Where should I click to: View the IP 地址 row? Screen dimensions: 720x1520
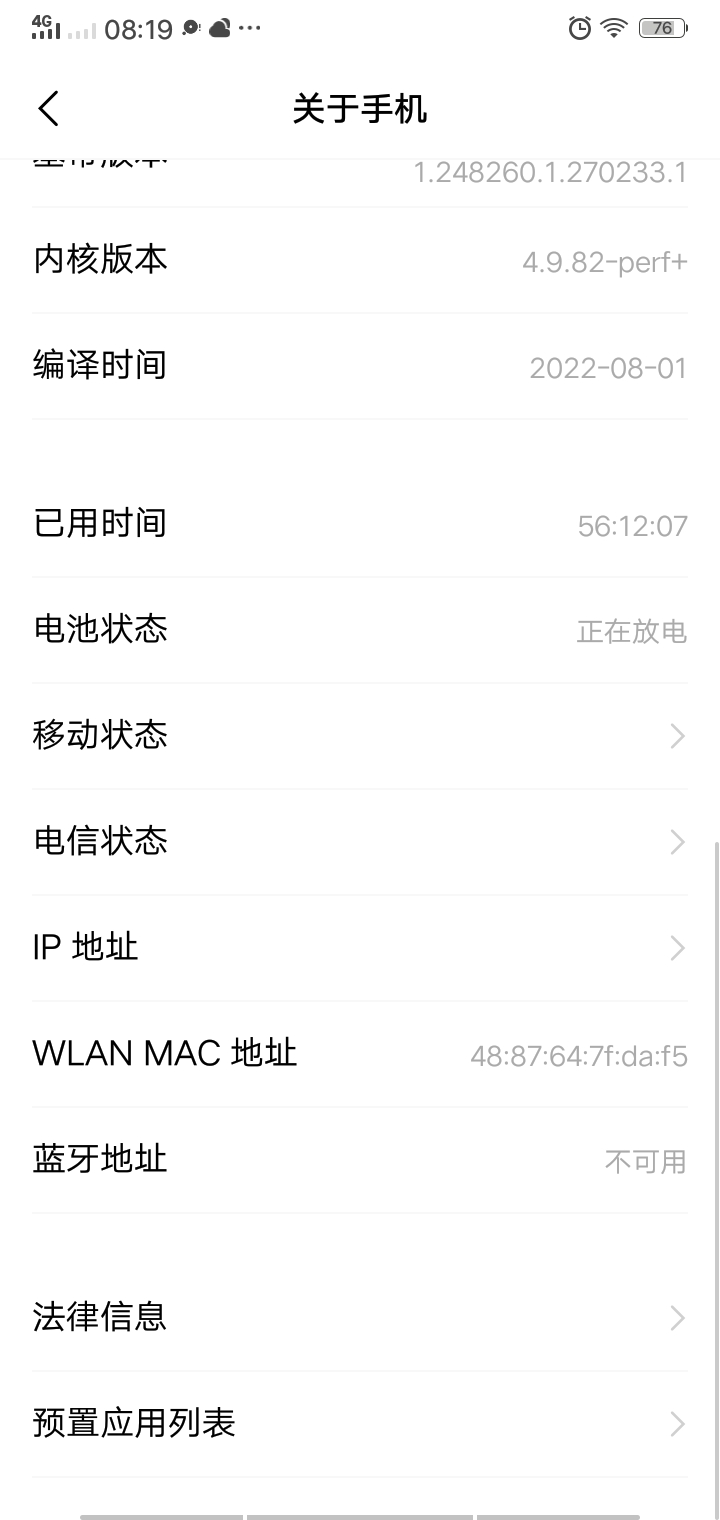tap(360, 947)
